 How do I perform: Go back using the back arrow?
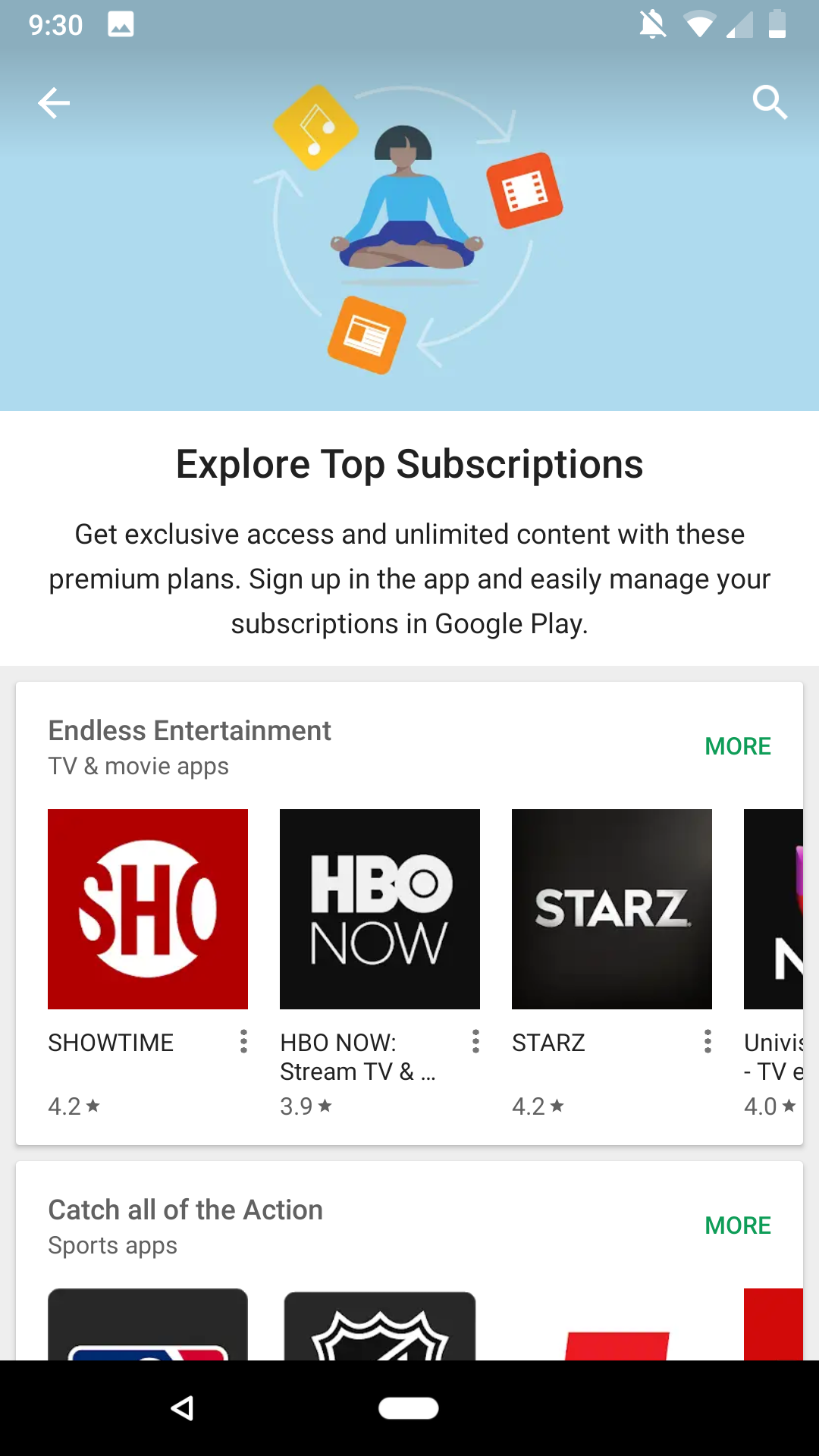tap(53, 102)
